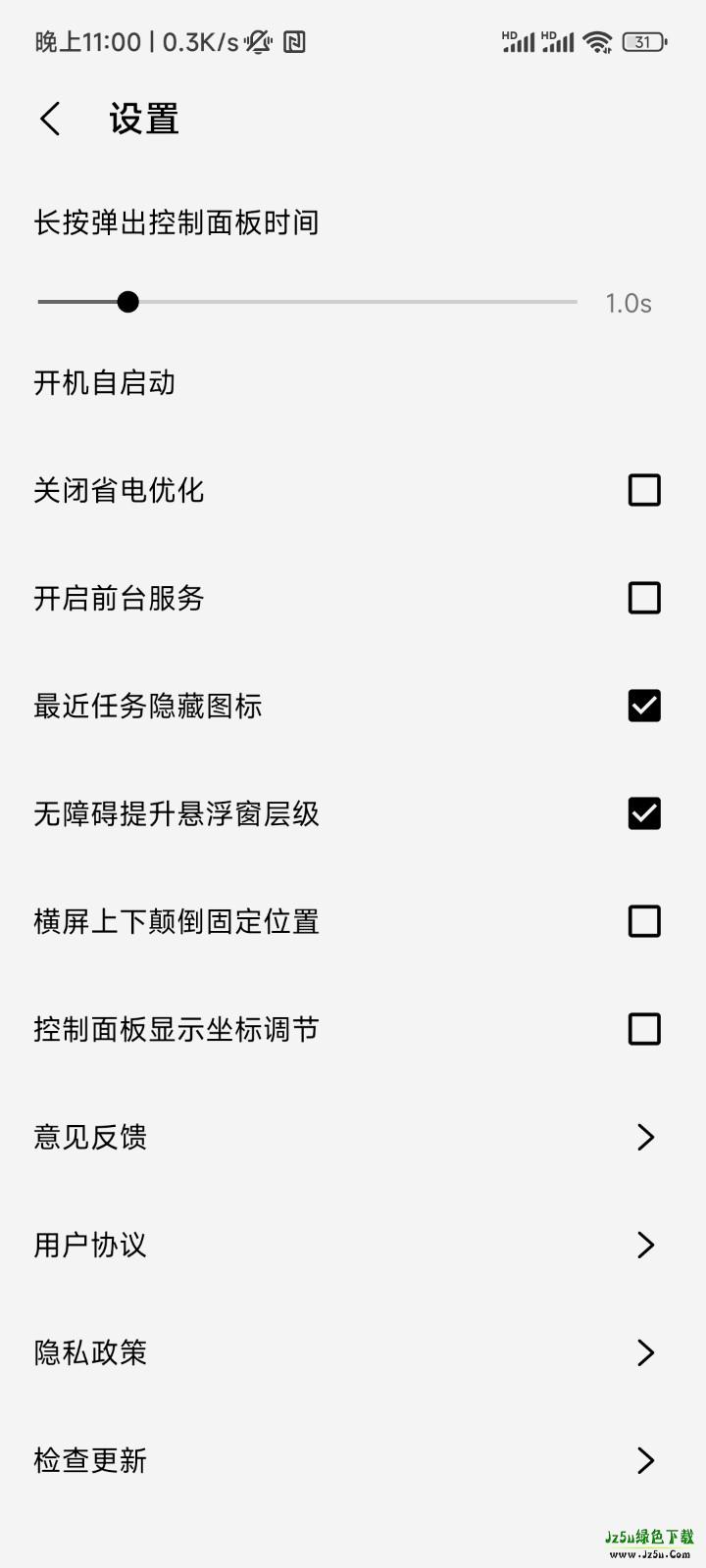Enable 横屏上下颠倒固定位置
Image resolution: width=706 pixels, height=1568 pixels.
643,920
